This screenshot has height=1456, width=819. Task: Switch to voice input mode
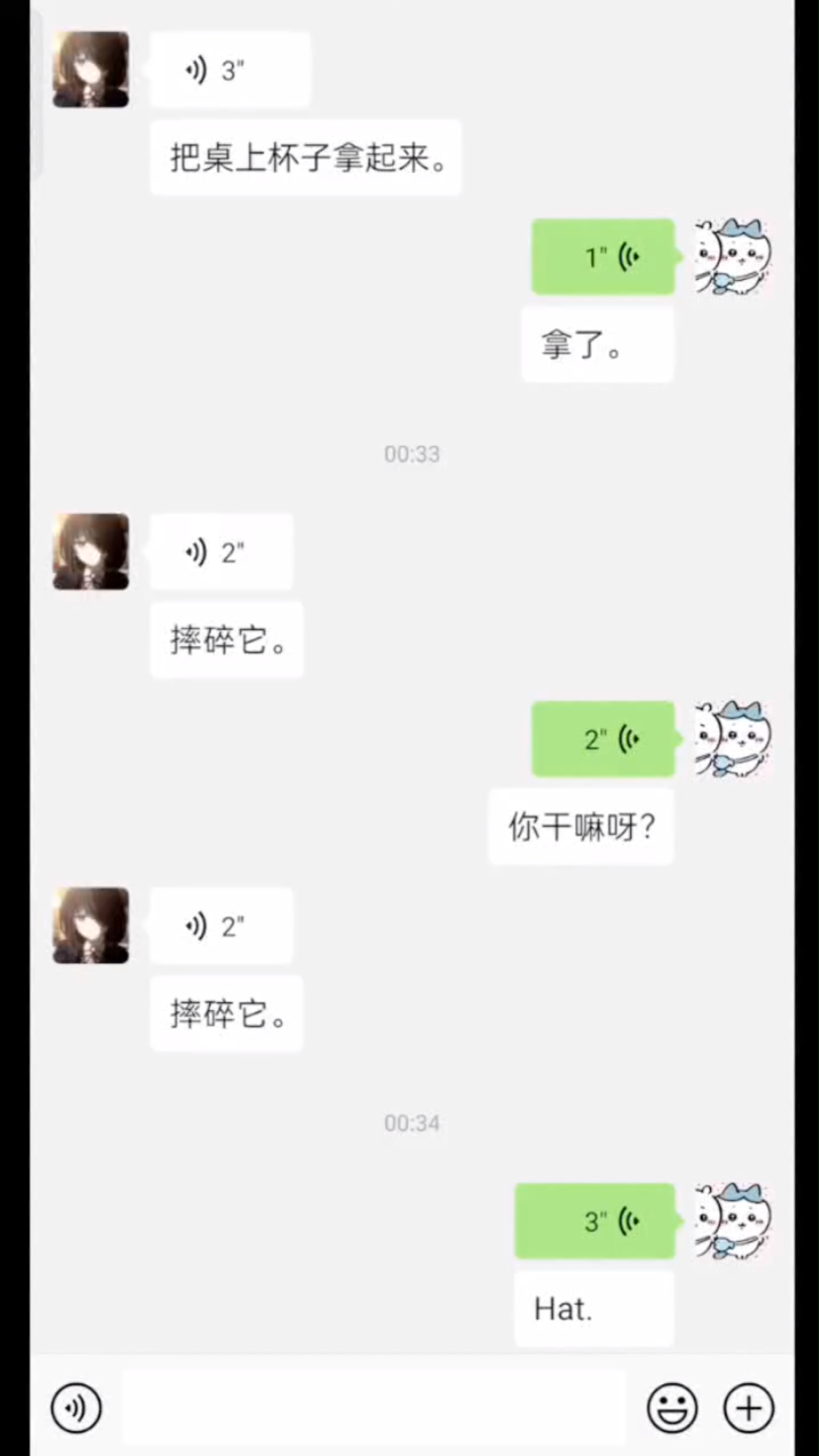75,1408
